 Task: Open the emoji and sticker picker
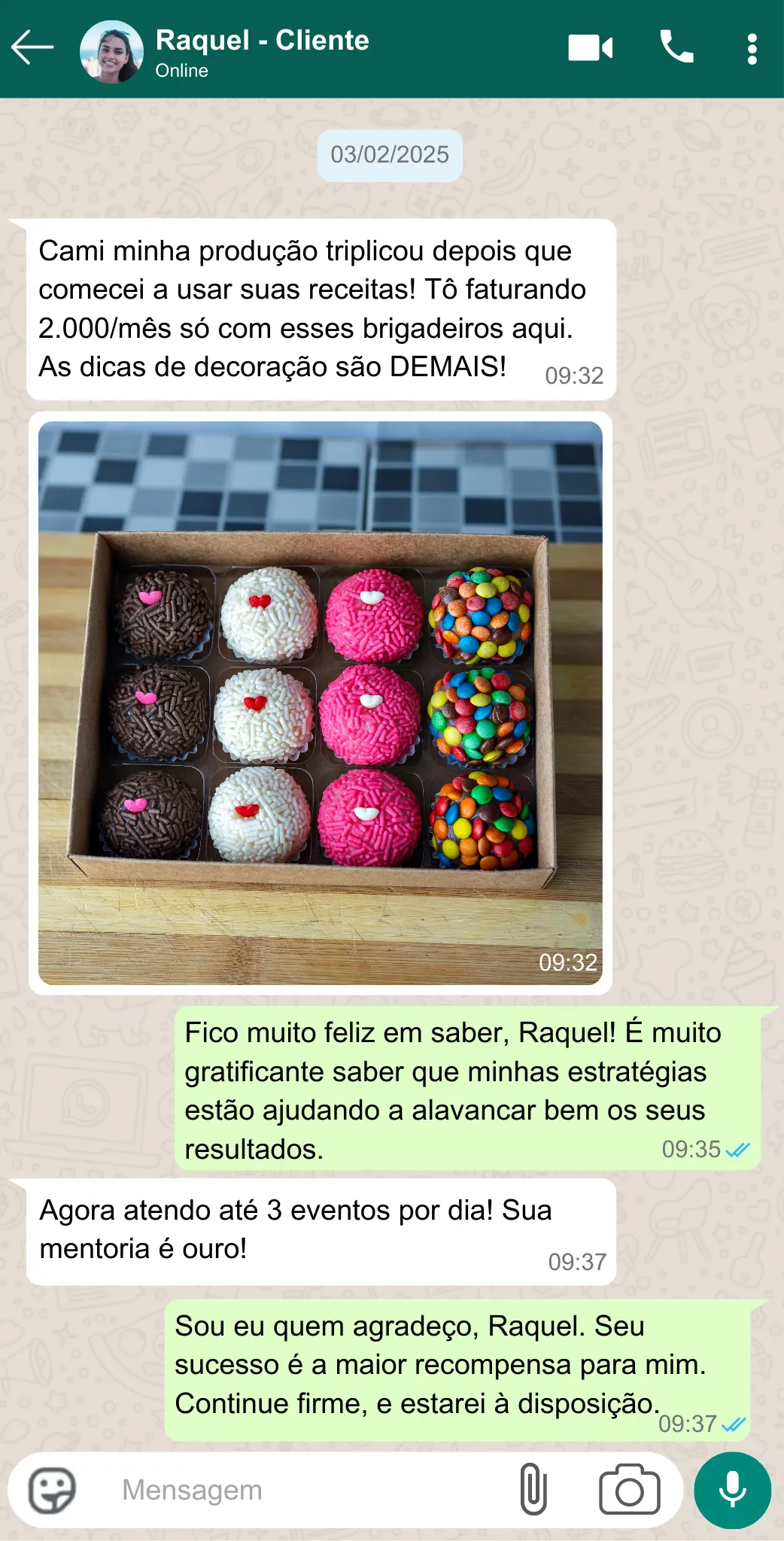(52, 1490)
